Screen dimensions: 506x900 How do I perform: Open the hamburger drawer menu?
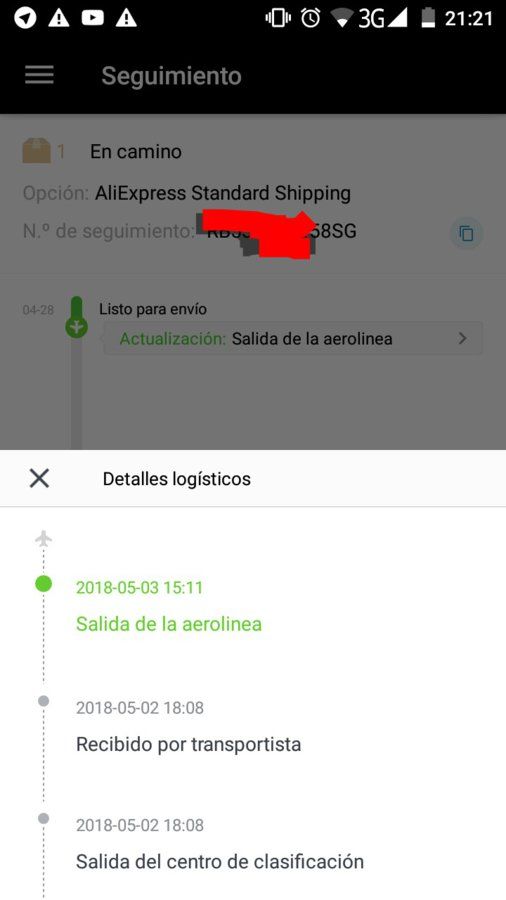coord(39,75)
